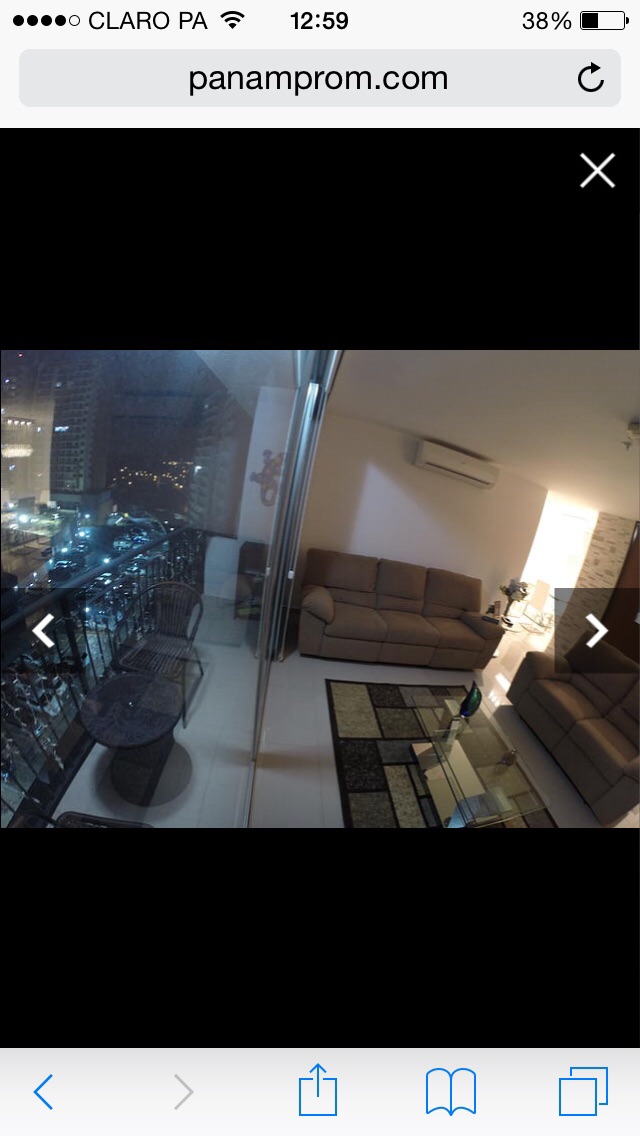Go back to the previous page
This screenshot has height=1136, width=640.
click(43, 1091)
